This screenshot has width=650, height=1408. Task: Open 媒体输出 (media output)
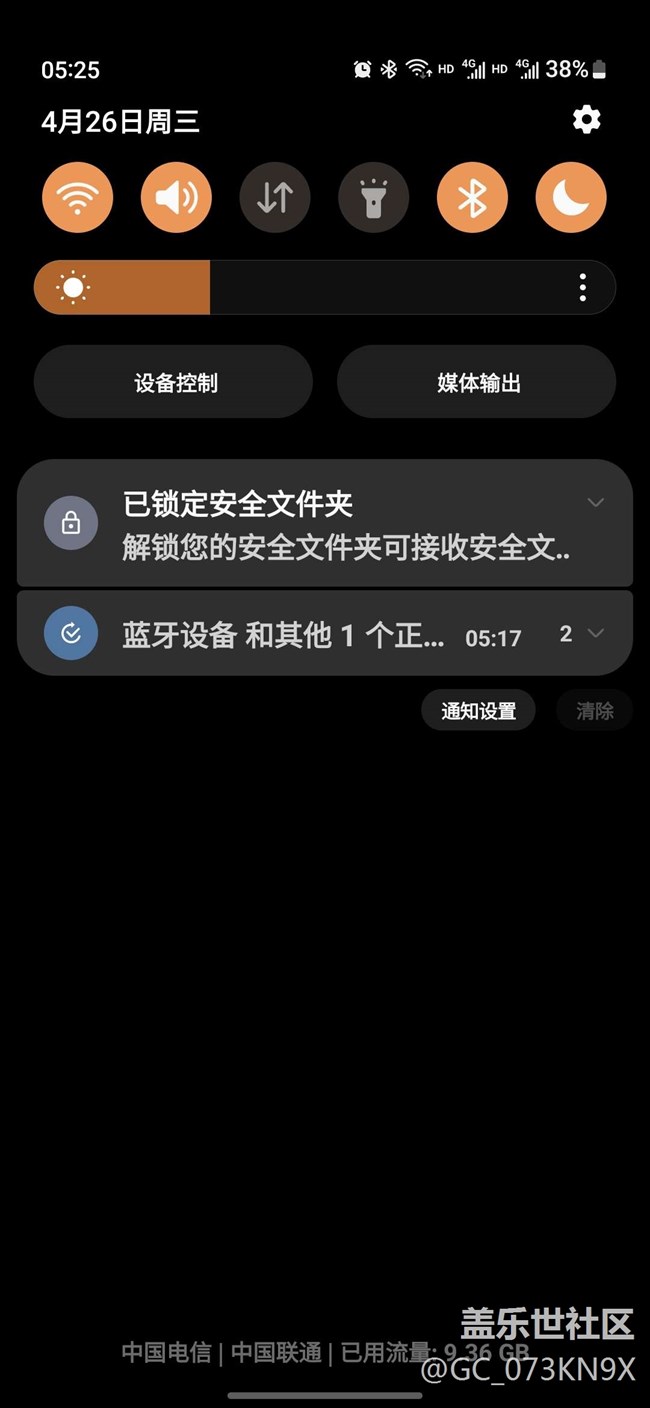click(477, 382)
